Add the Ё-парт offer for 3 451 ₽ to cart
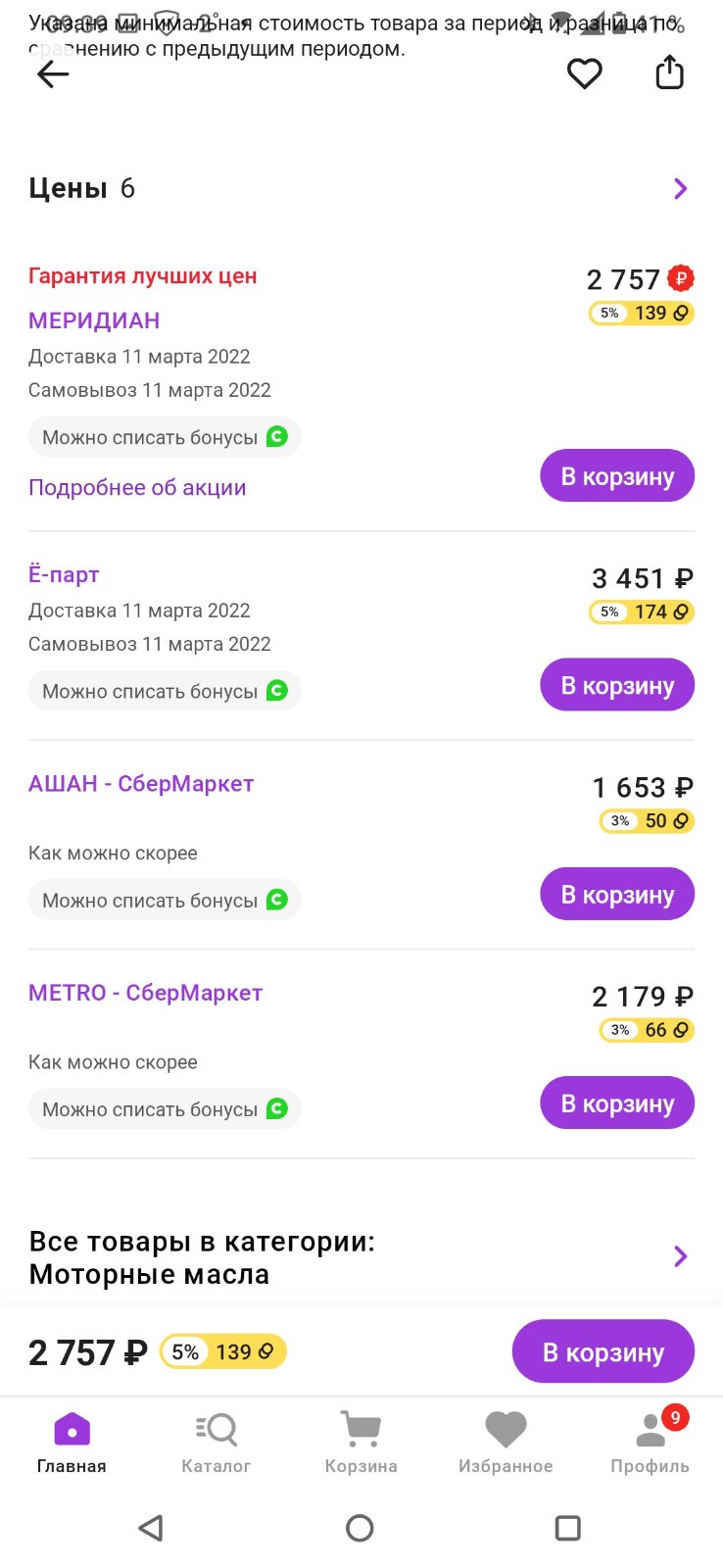The image size is (723, 1568). point(617,685)
